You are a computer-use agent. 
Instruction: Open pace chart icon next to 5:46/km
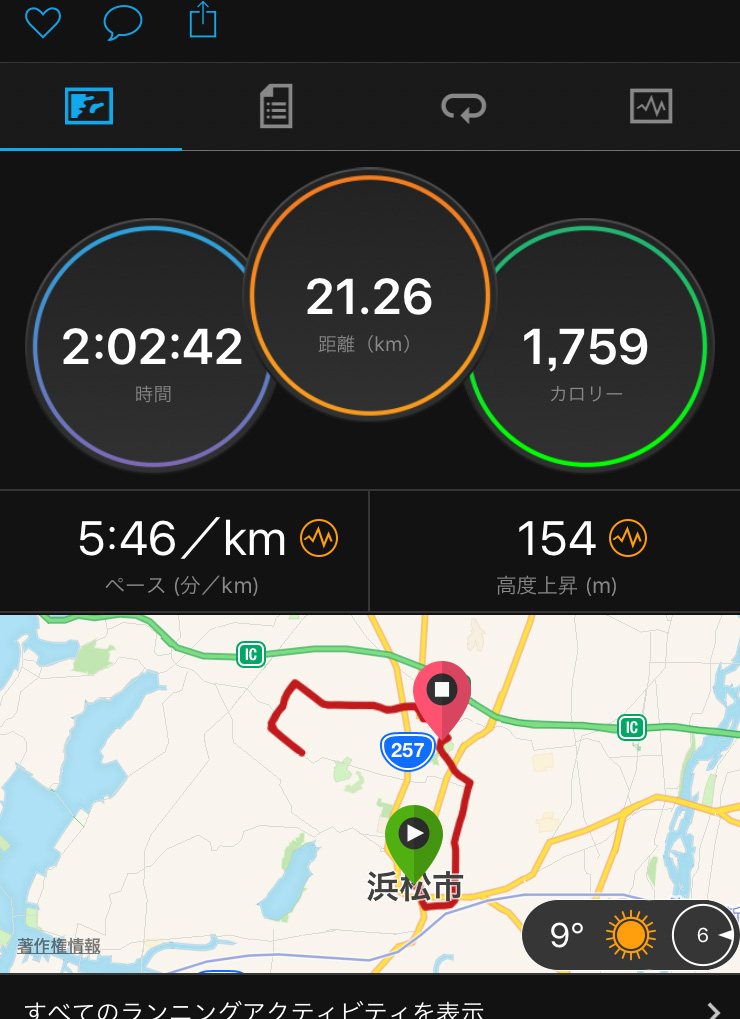click(x=319, y=540)
